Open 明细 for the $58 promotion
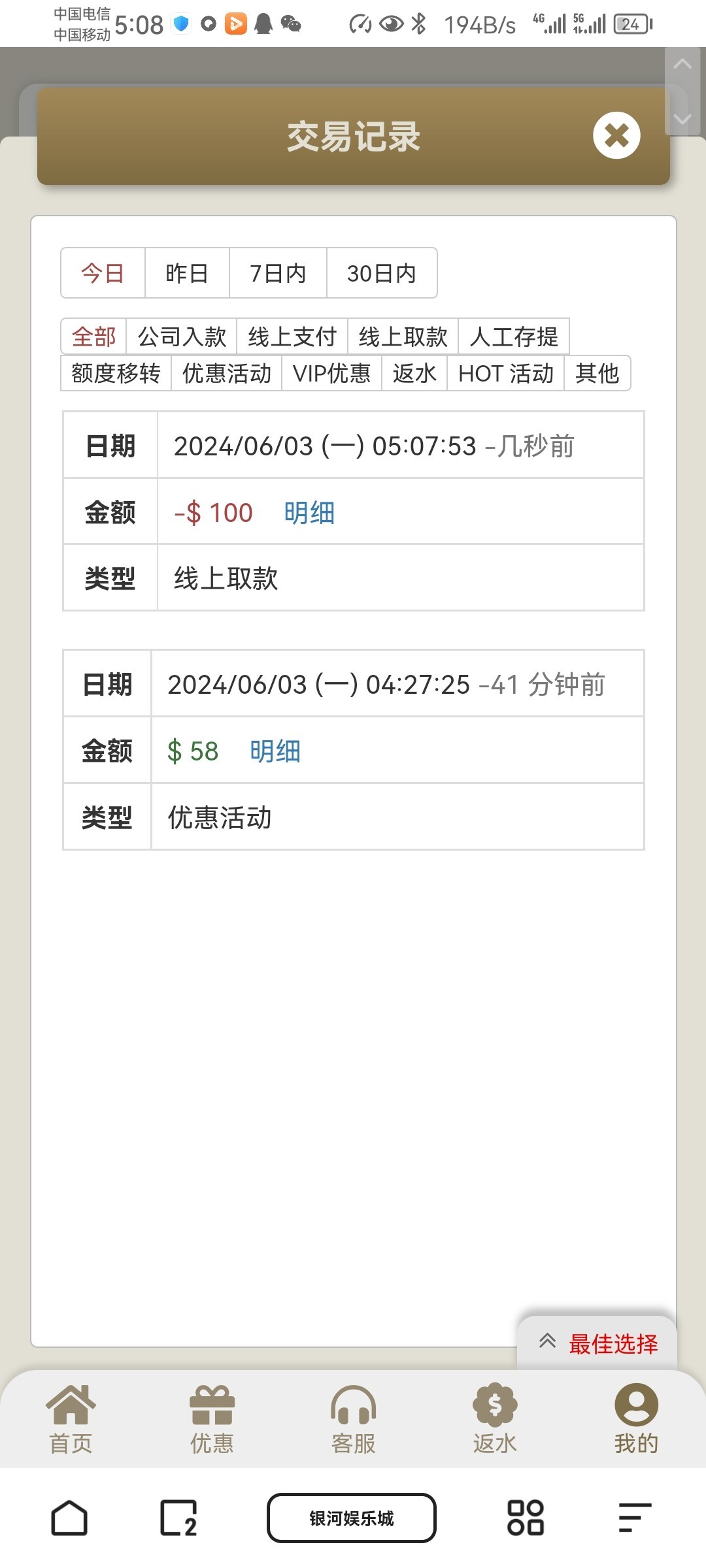 [275, 751]
